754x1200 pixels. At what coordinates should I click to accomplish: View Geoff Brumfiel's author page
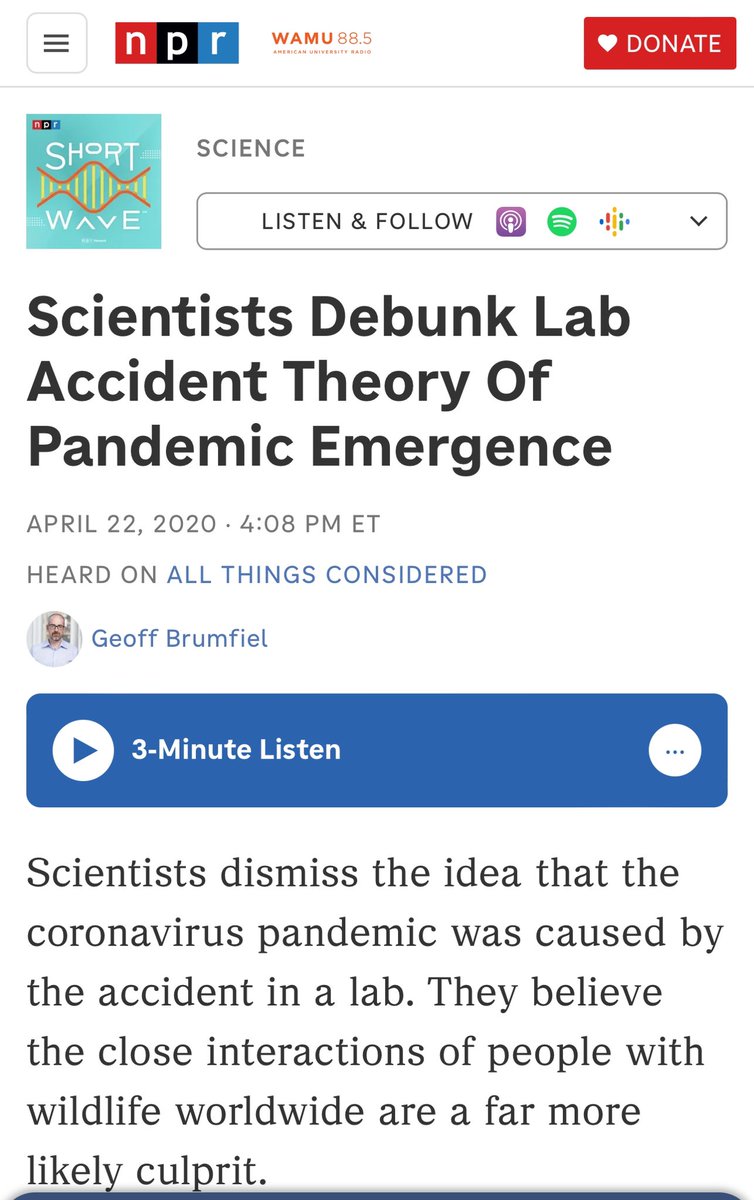click(x=179, y=638)
